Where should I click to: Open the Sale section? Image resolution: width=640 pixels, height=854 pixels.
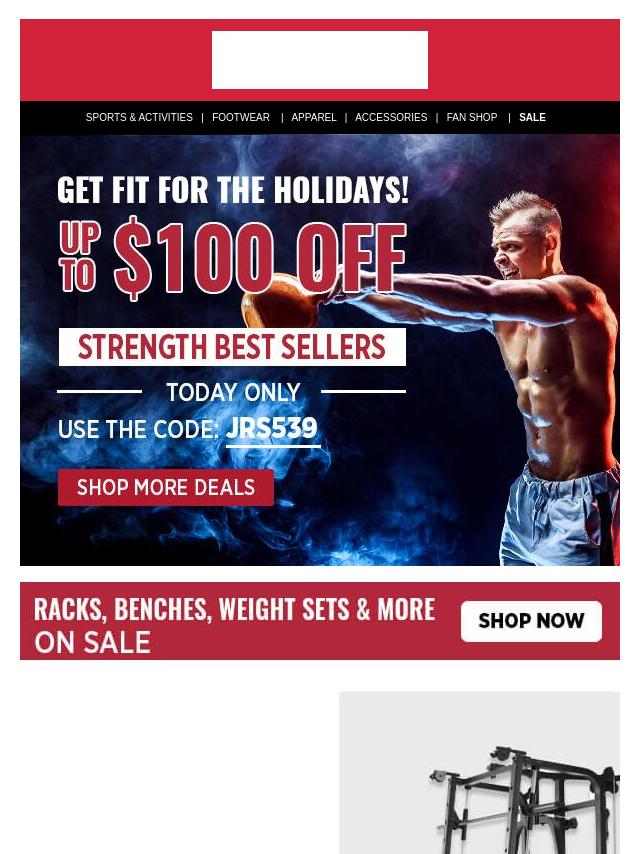pos(532,118)
